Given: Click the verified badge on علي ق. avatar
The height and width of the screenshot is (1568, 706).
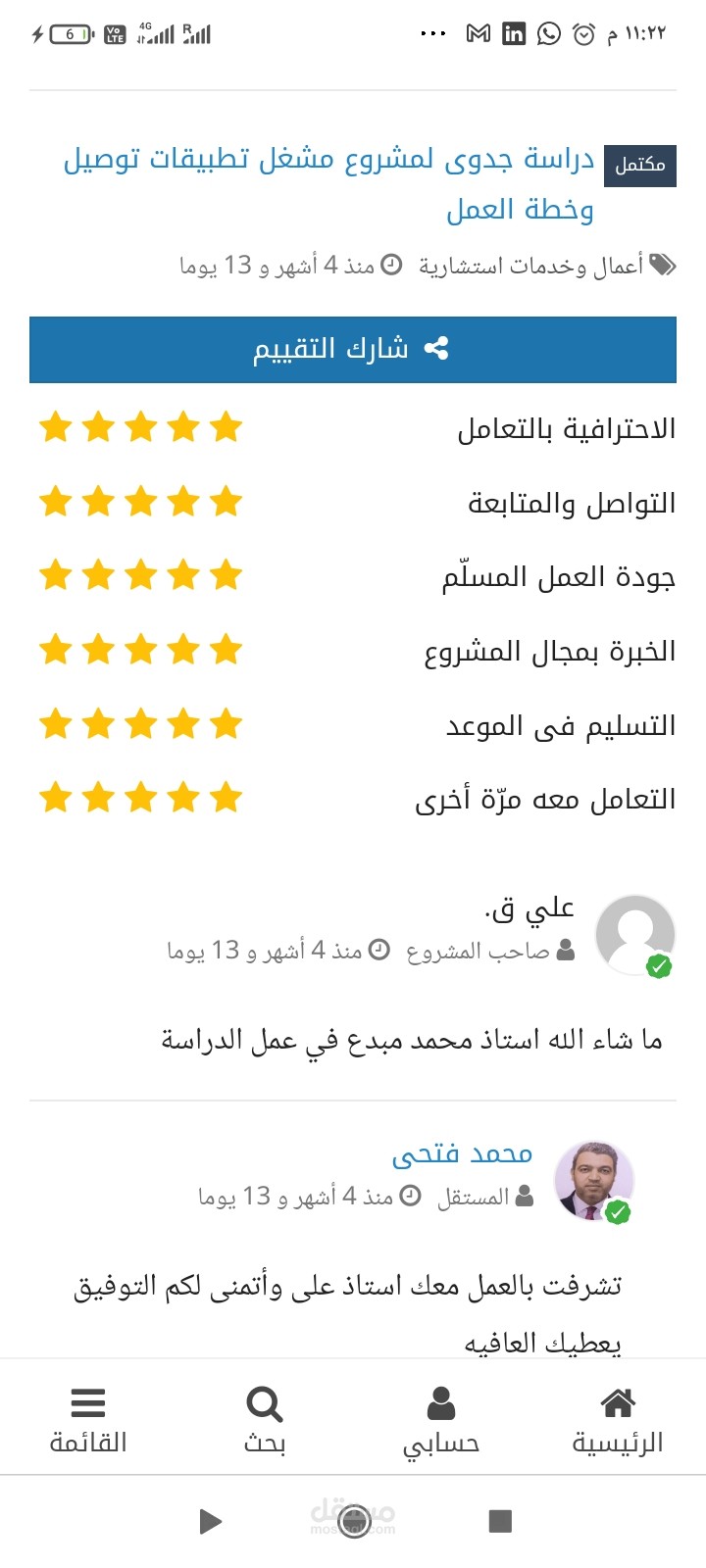Looking at the screenshot, I should click(x=659, y=966).
